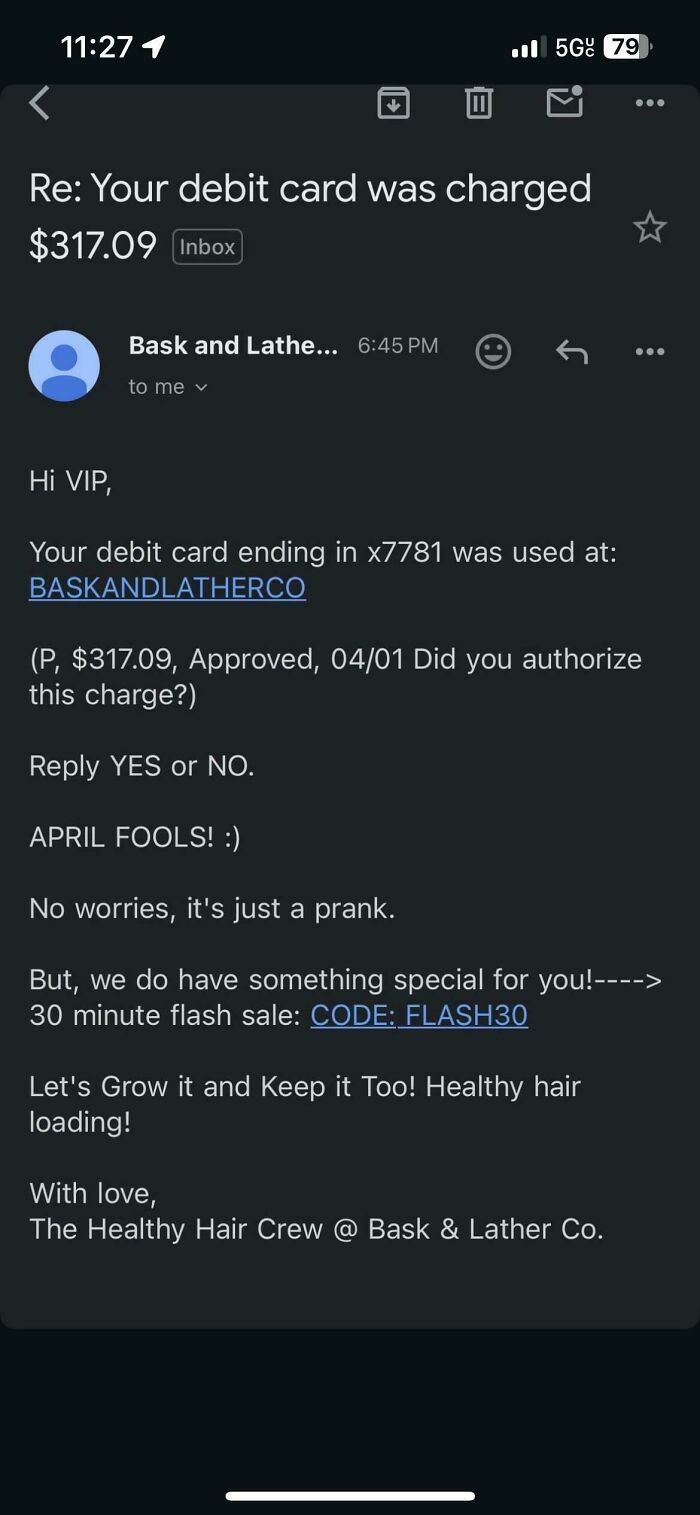Tap the Inbox label chip
The image size is (700, 1515).
[207, 247]
